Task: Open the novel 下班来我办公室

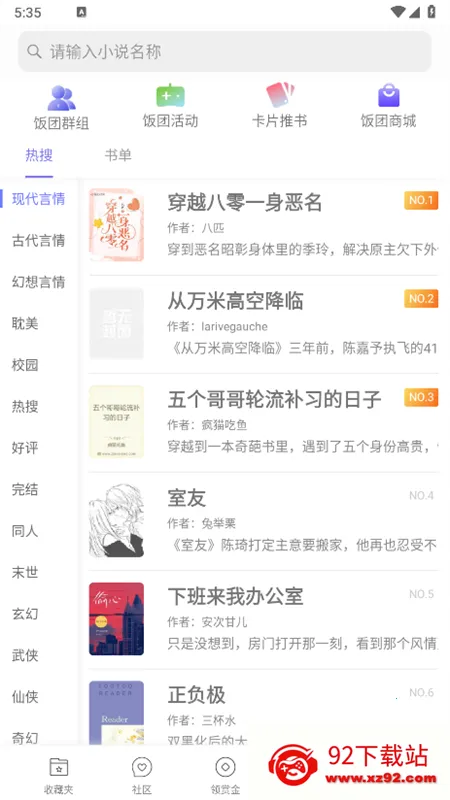Action: (264, 619)
